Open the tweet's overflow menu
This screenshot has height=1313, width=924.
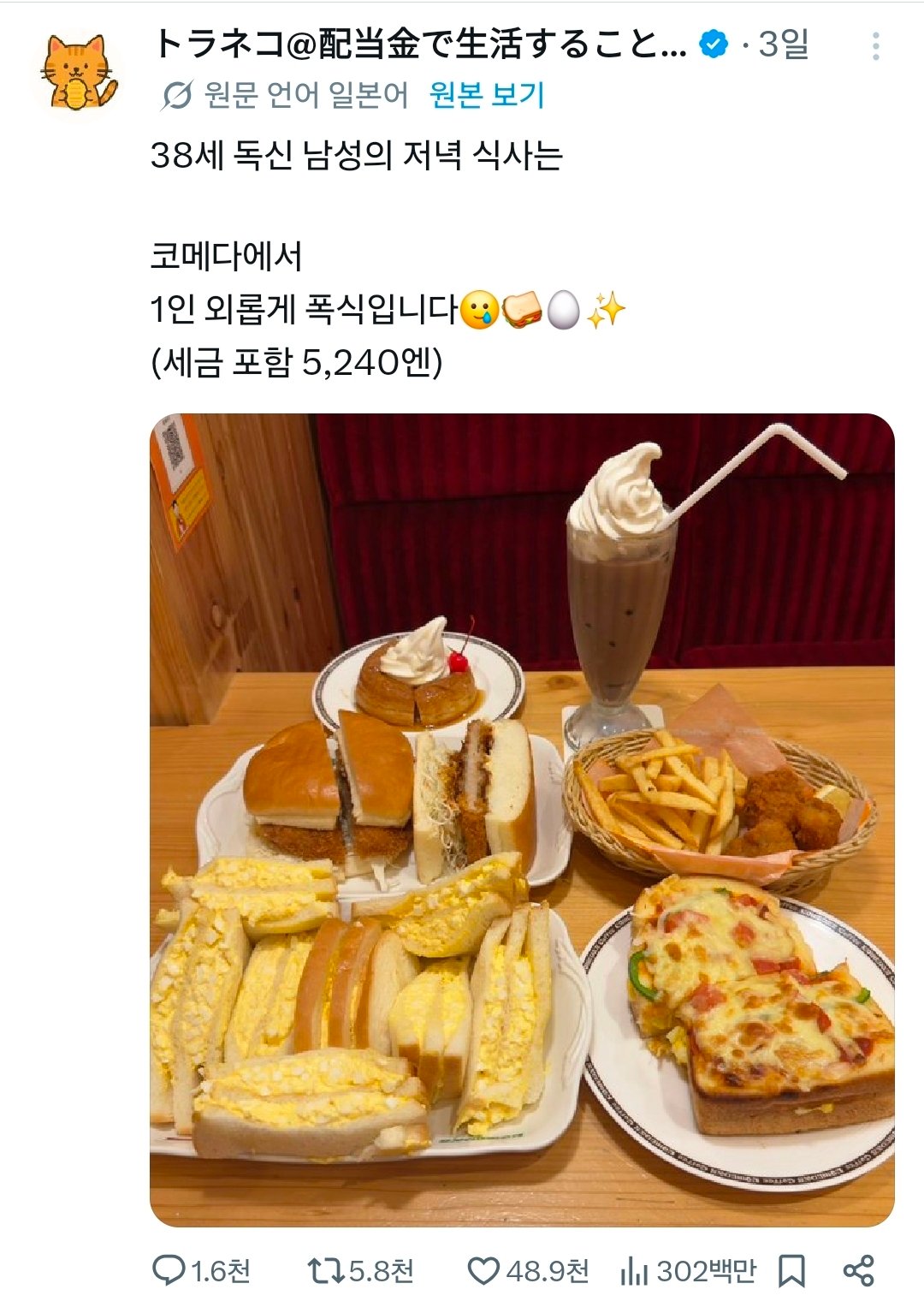[x=875, y=46]
